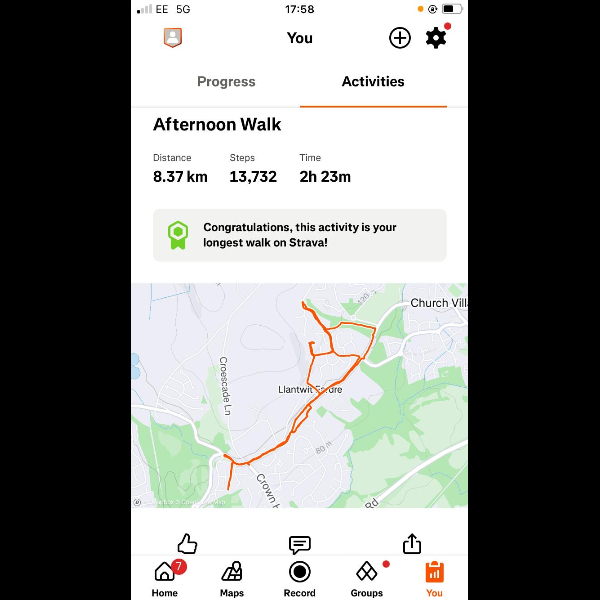This screenshot has height=600, width=600.
Task: Comment on the Afternoon Walk
Action: tap(299, 543)
